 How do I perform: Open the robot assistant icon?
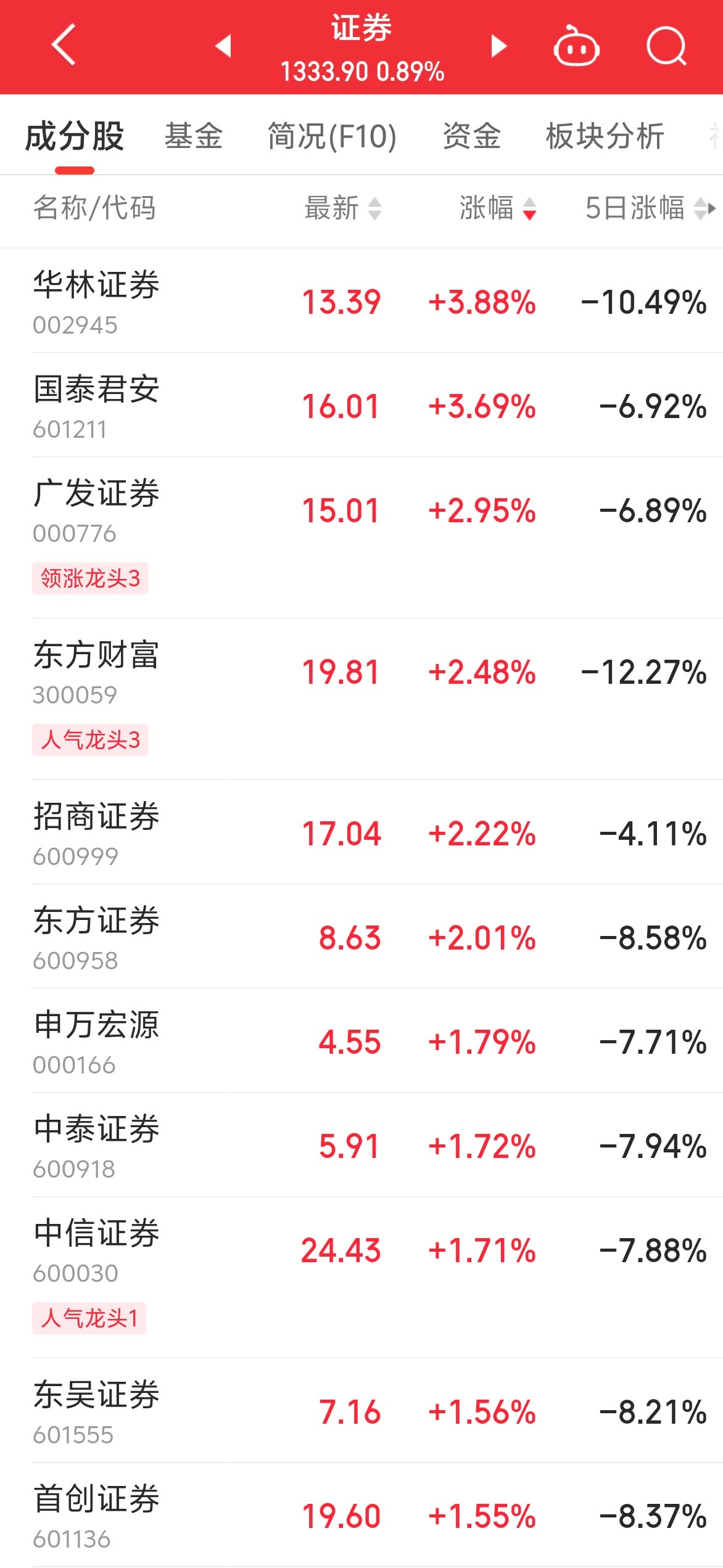tap(576, 46)
